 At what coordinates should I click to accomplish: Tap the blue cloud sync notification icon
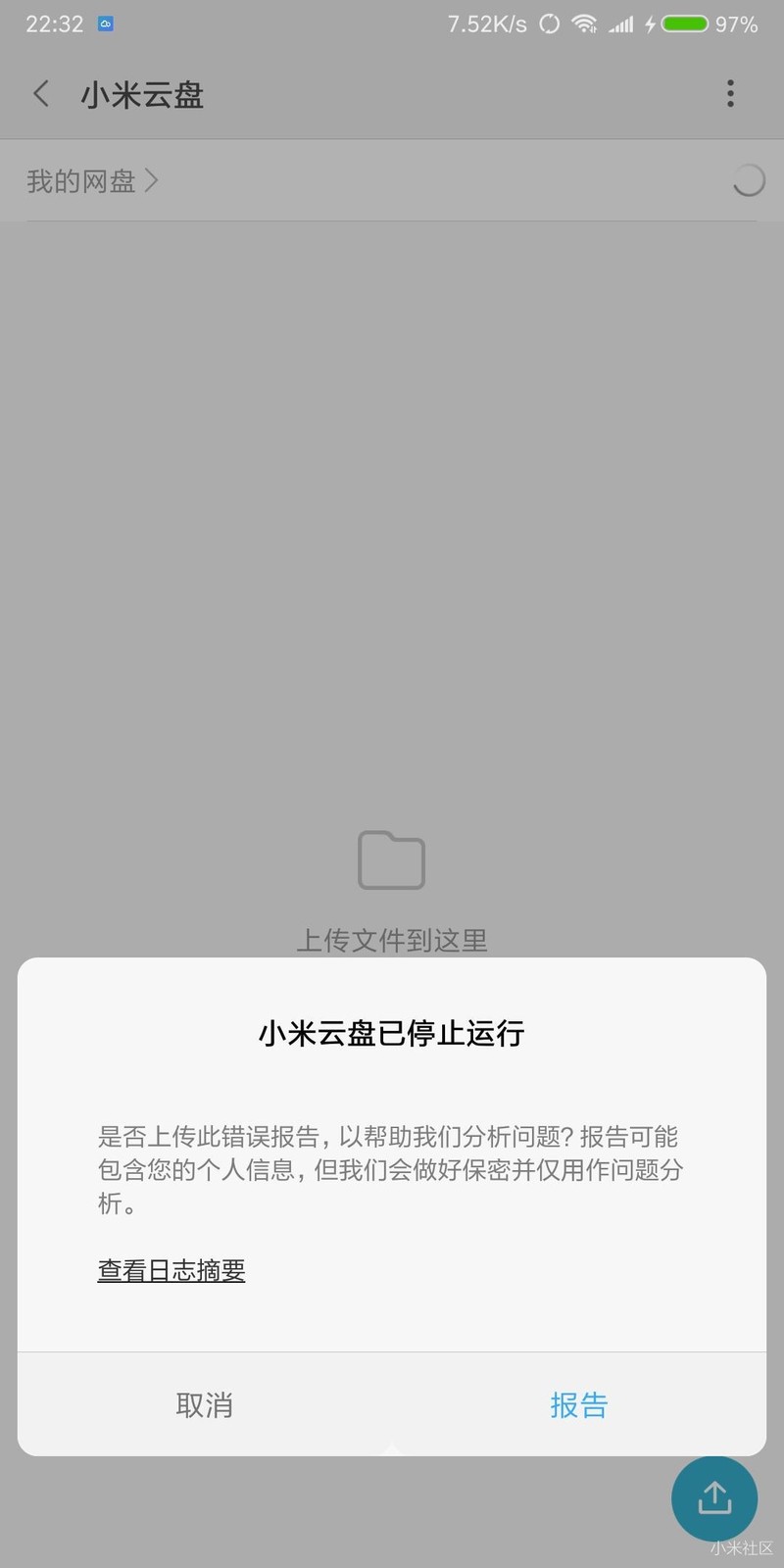pyautogui.click(x=105, y=23)
